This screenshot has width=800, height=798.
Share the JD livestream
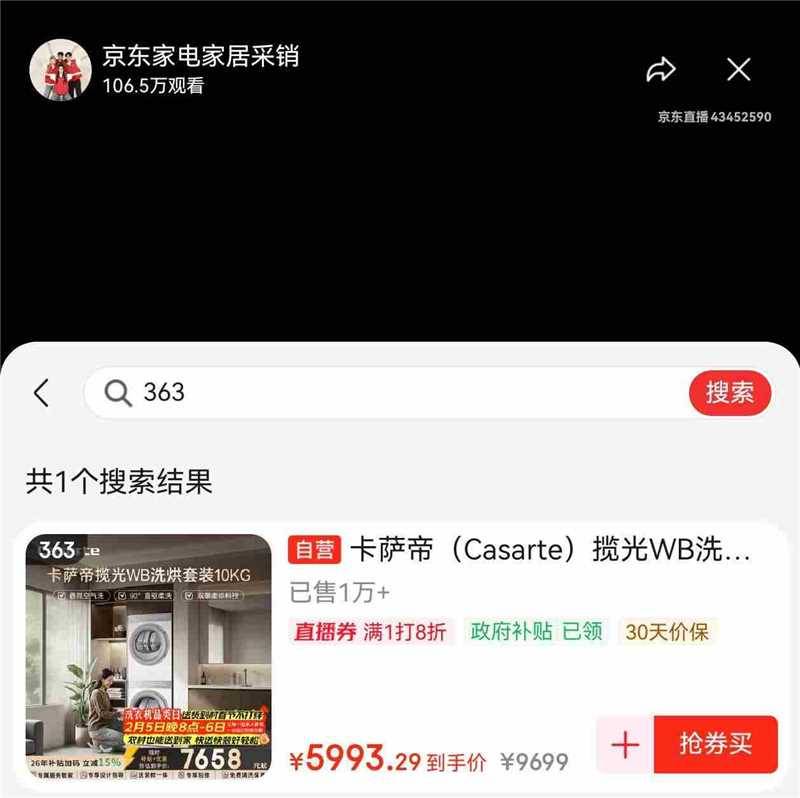pyautogui.click(x=660, y=69)
